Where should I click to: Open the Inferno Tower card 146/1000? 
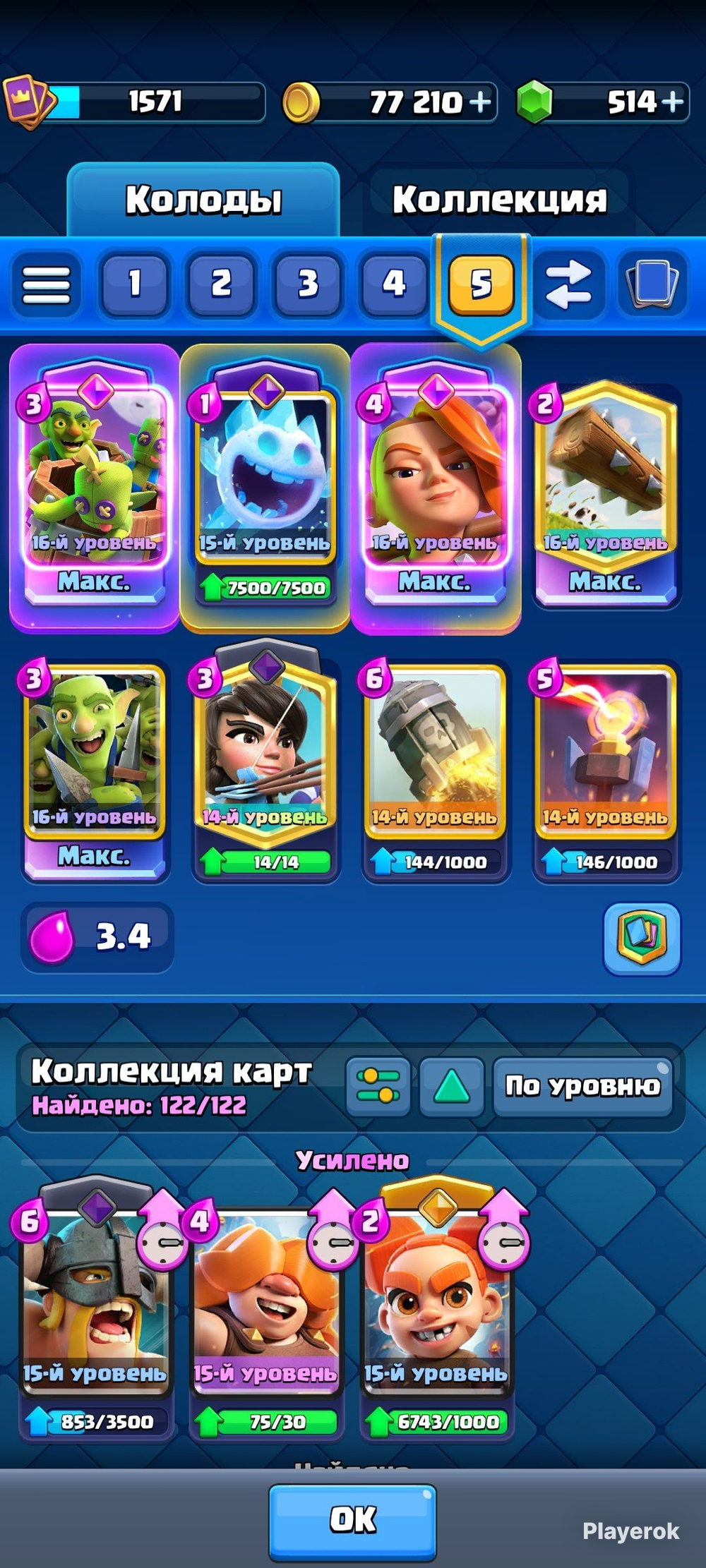606,771
